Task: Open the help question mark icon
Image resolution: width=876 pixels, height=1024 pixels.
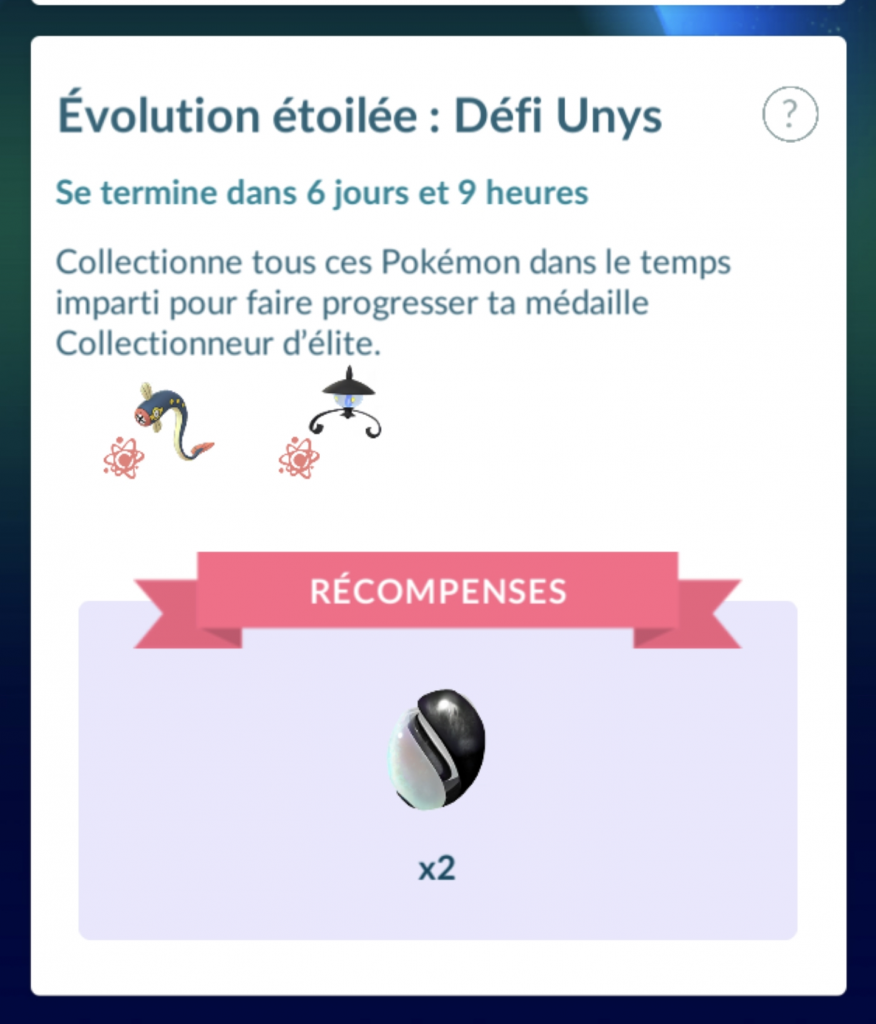Action: tap(789, 116)
